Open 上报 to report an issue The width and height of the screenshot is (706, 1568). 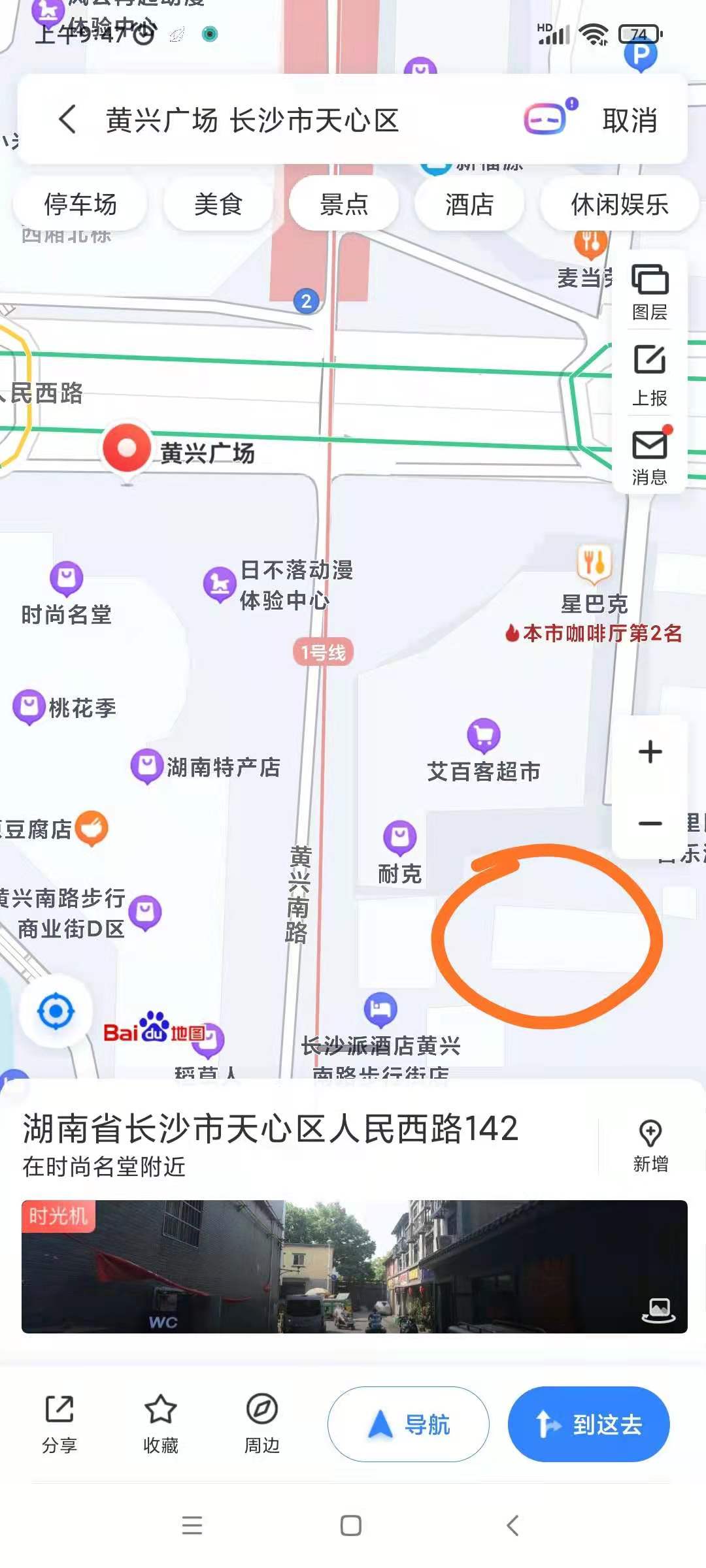tap(649, 376)
